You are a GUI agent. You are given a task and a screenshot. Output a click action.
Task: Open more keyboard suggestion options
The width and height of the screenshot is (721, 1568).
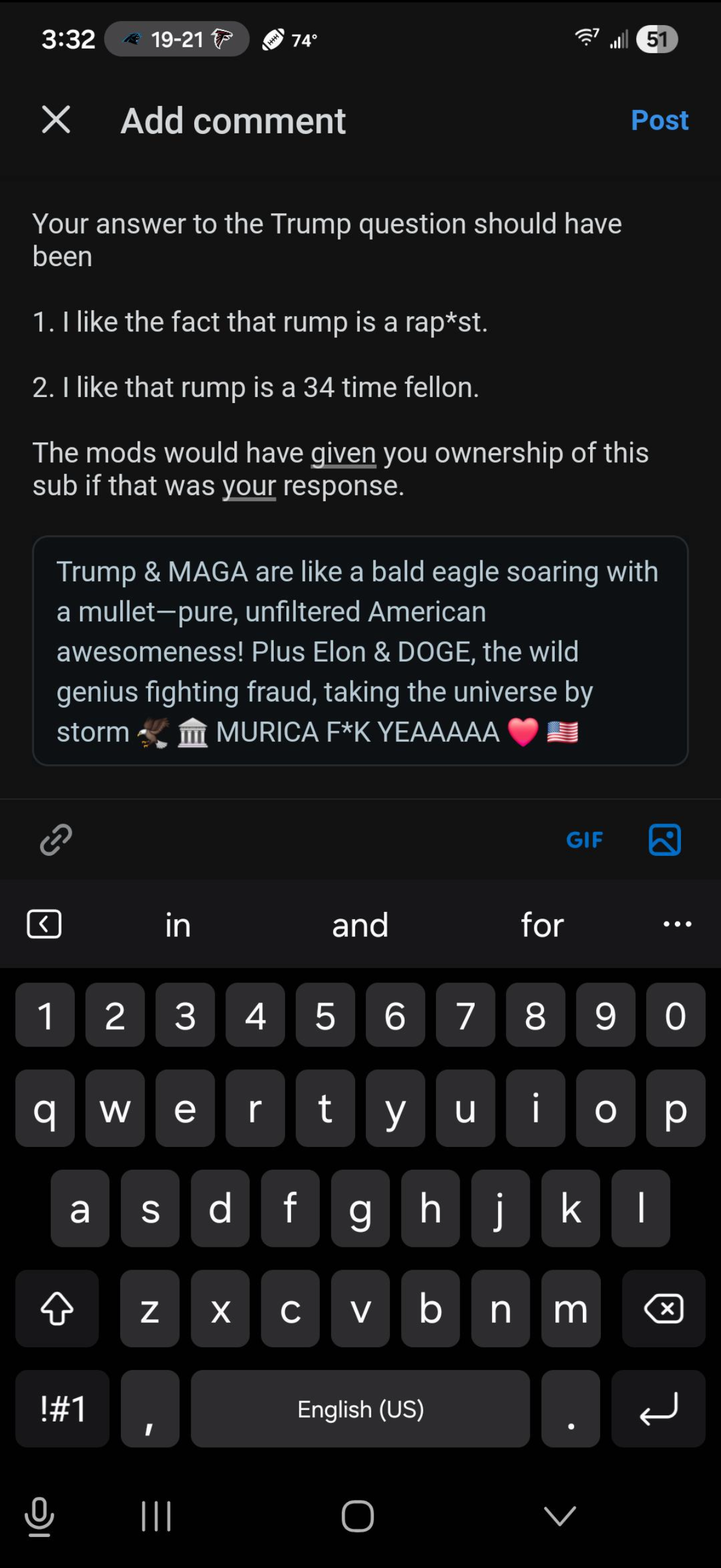(677, 924)
